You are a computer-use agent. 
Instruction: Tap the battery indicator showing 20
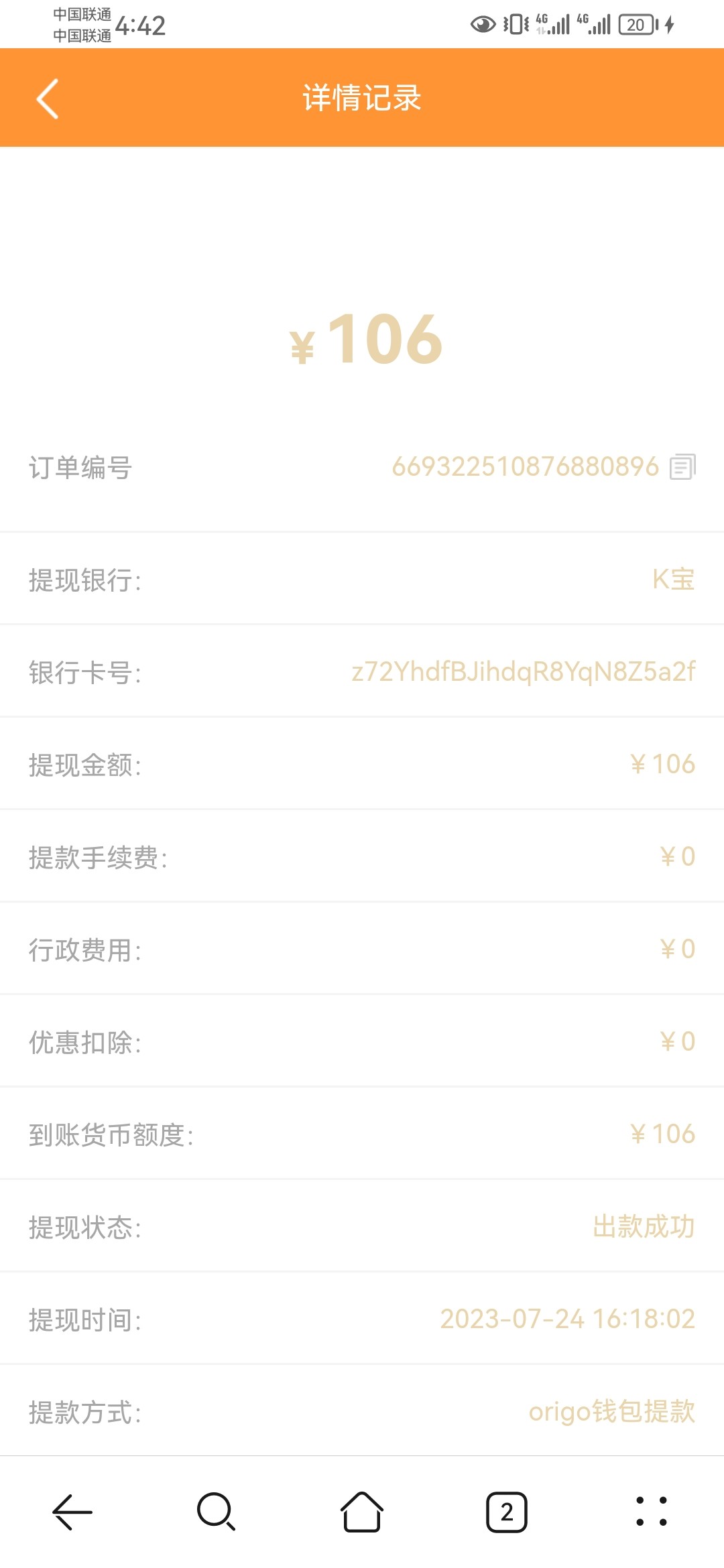tap(636, 24)
